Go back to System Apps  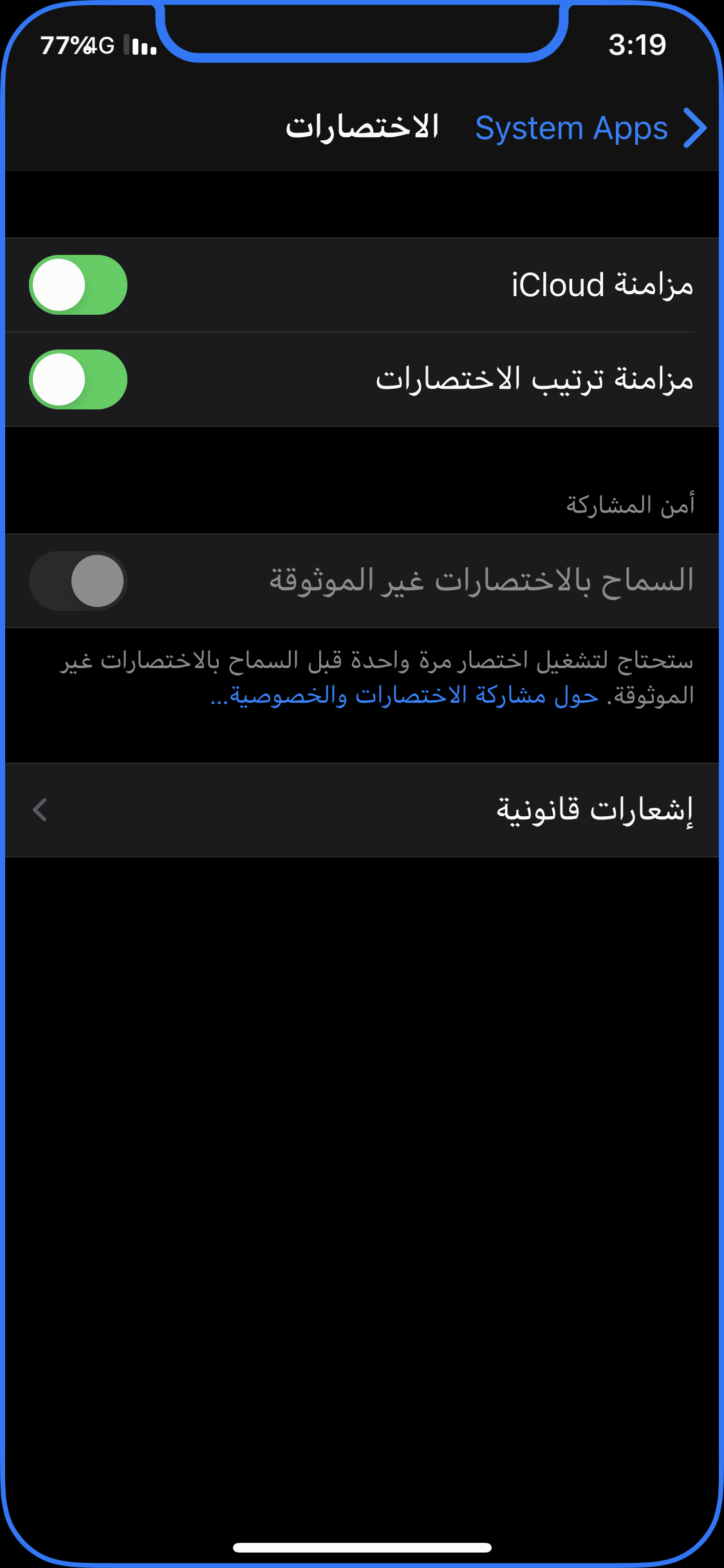coord(591,129)
